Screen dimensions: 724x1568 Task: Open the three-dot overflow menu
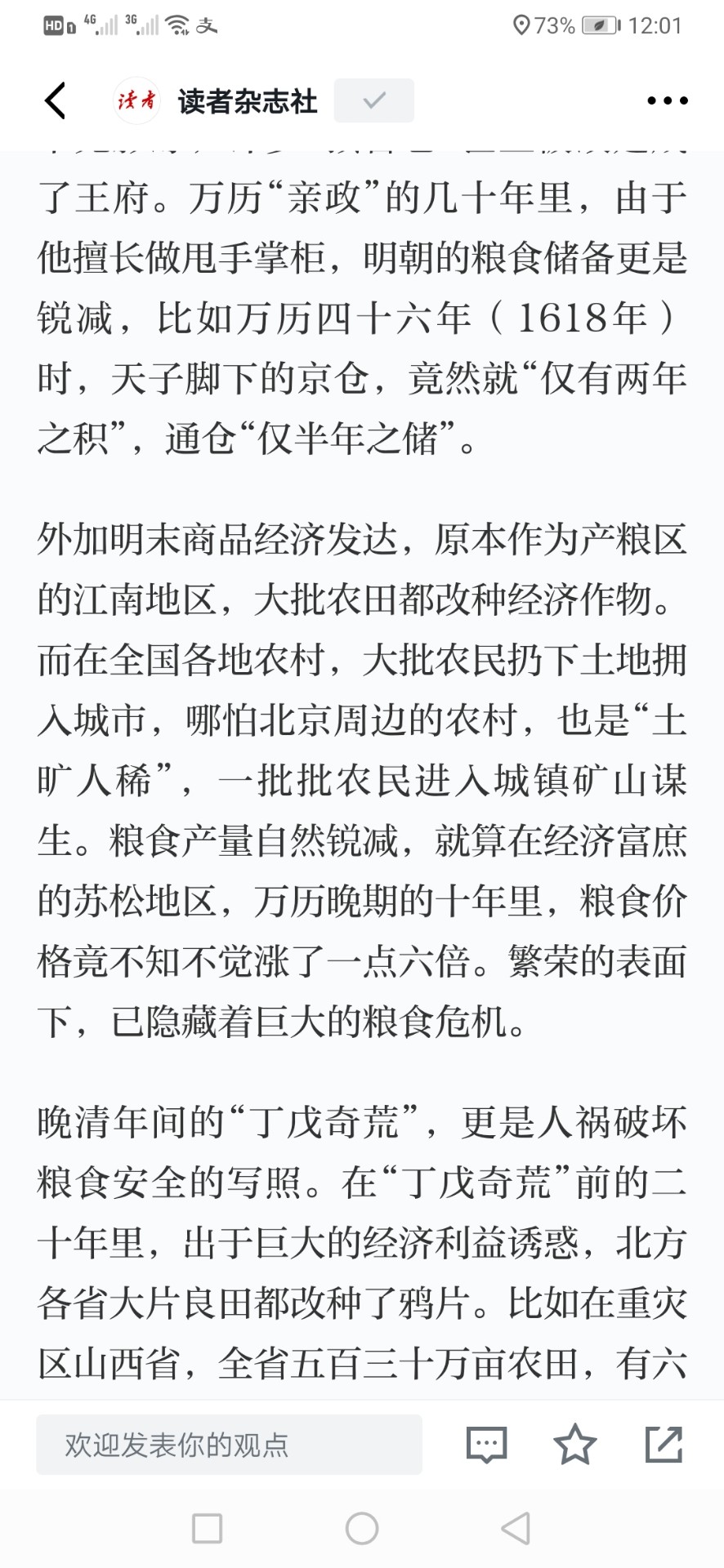(x=668, y=100)
